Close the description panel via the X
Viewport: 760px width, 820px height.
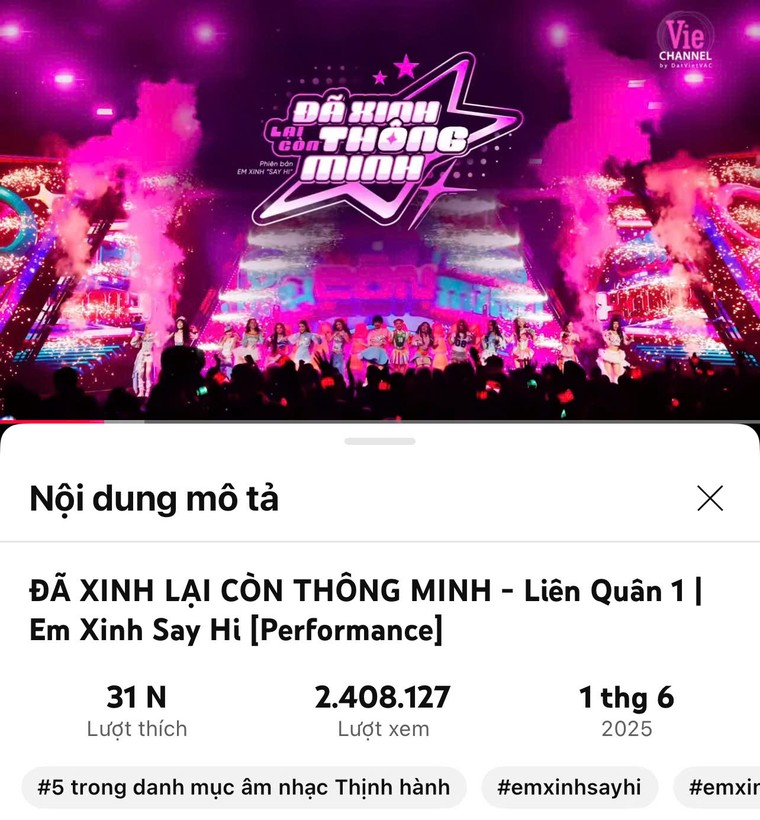point(711,497)
